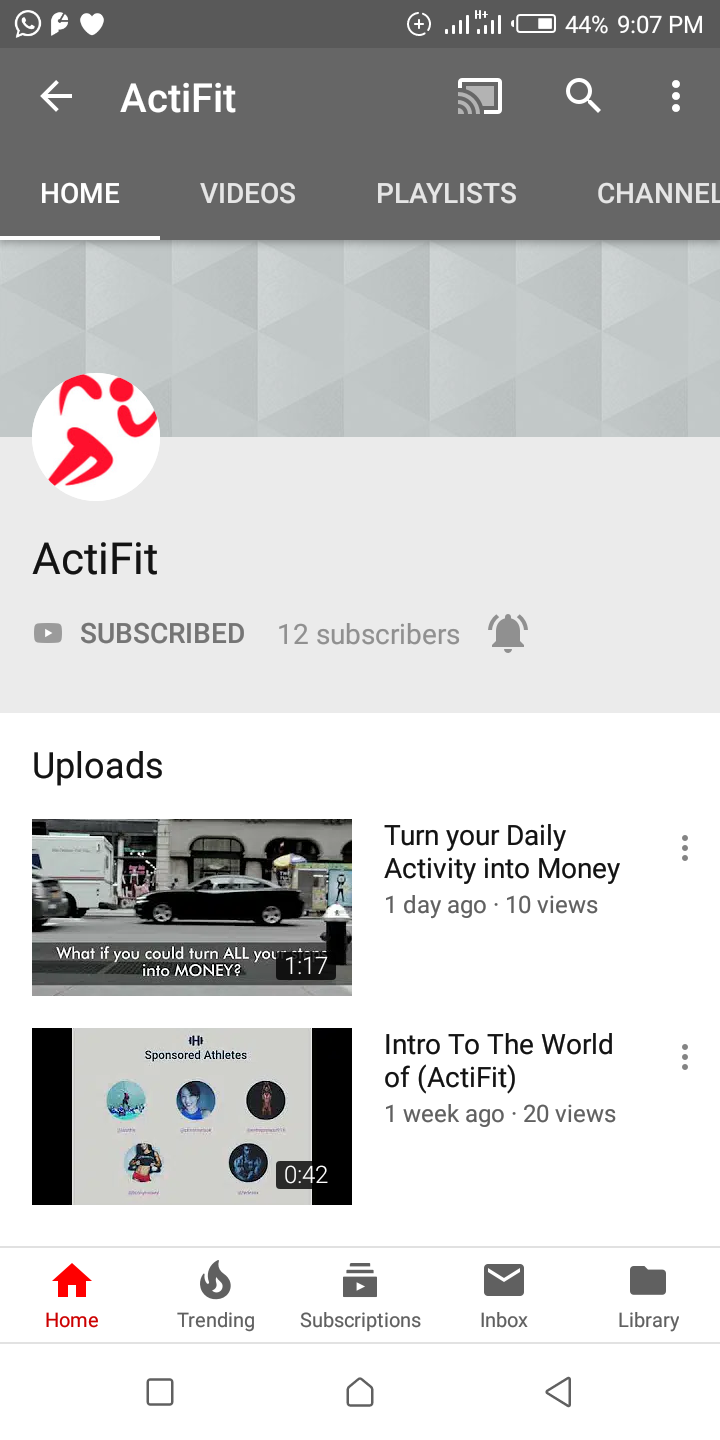Open options for Intro To The World video
Screen dimensions: 720x1440
(685, 1057)
